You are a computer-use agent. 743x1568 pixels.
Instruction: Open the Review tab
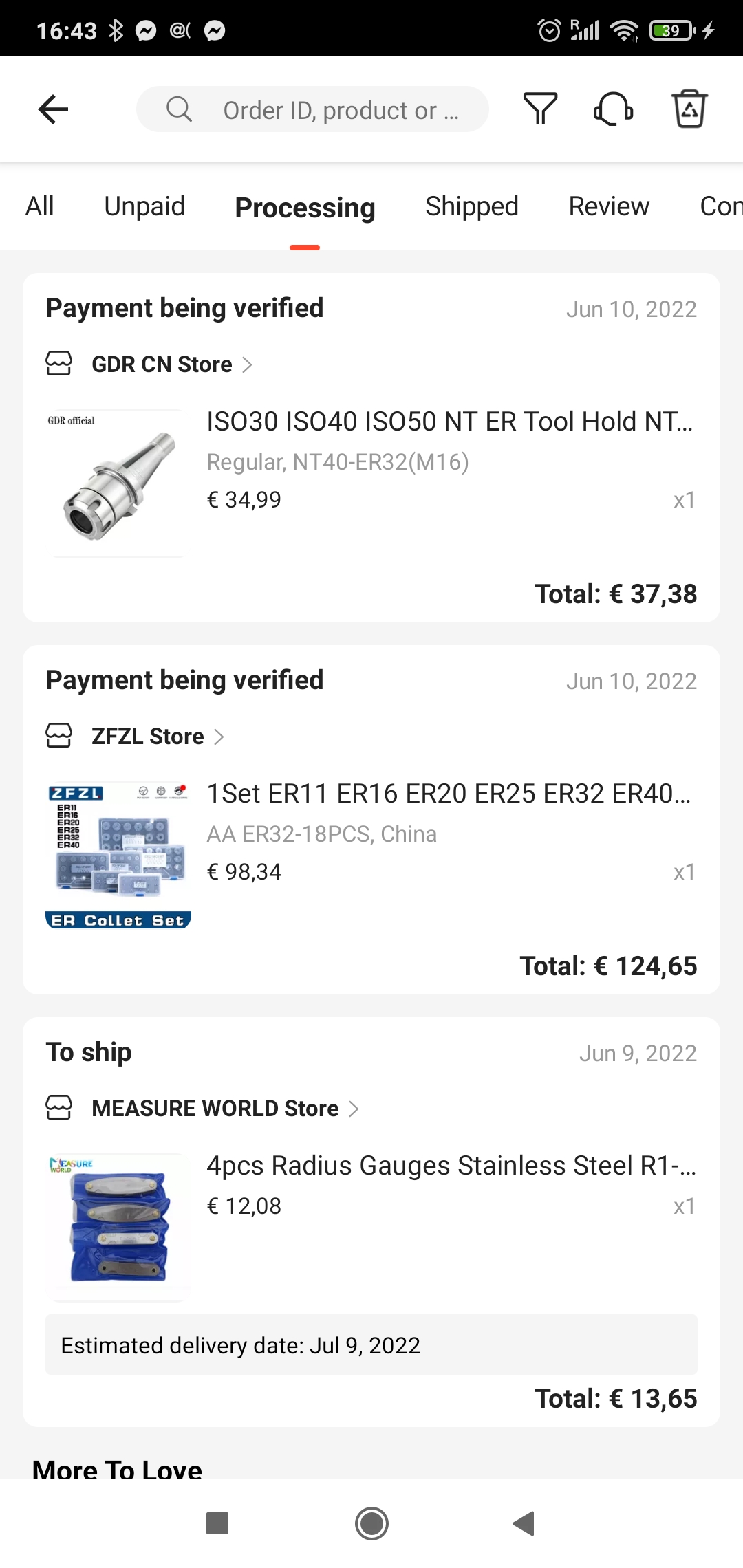(x=608, y=206)
